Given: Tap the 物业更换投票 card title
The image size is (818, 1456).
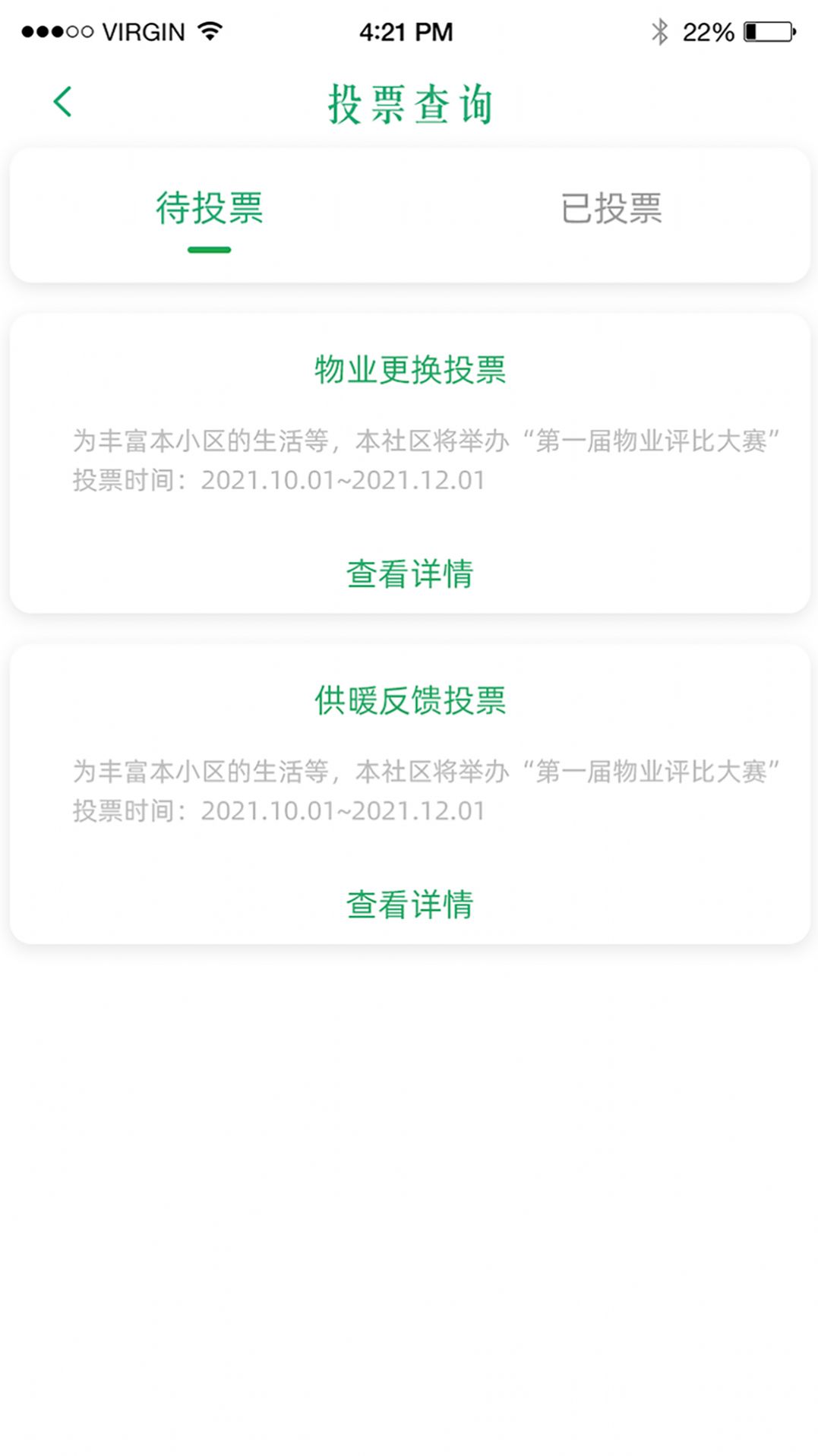Looking at the screenshot, I should (409, 370).
